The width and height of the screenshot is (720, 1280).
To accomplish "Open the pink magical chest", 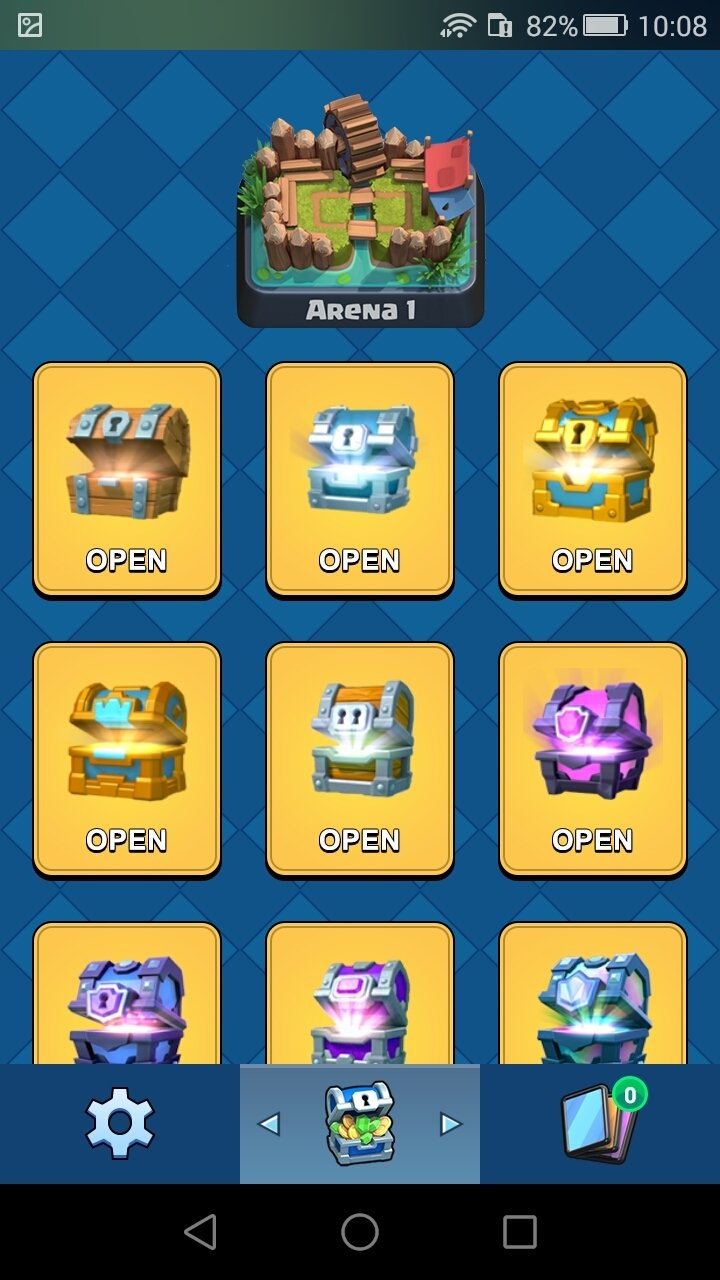I will coord(593,759).
